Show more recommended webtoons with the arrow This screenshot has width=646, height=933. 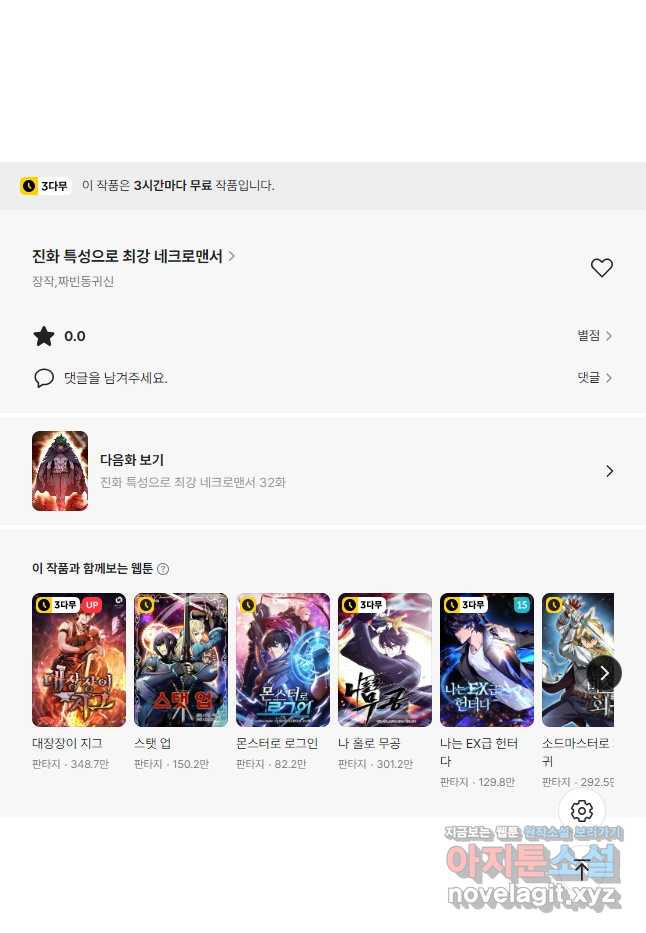tap(604, 673)
